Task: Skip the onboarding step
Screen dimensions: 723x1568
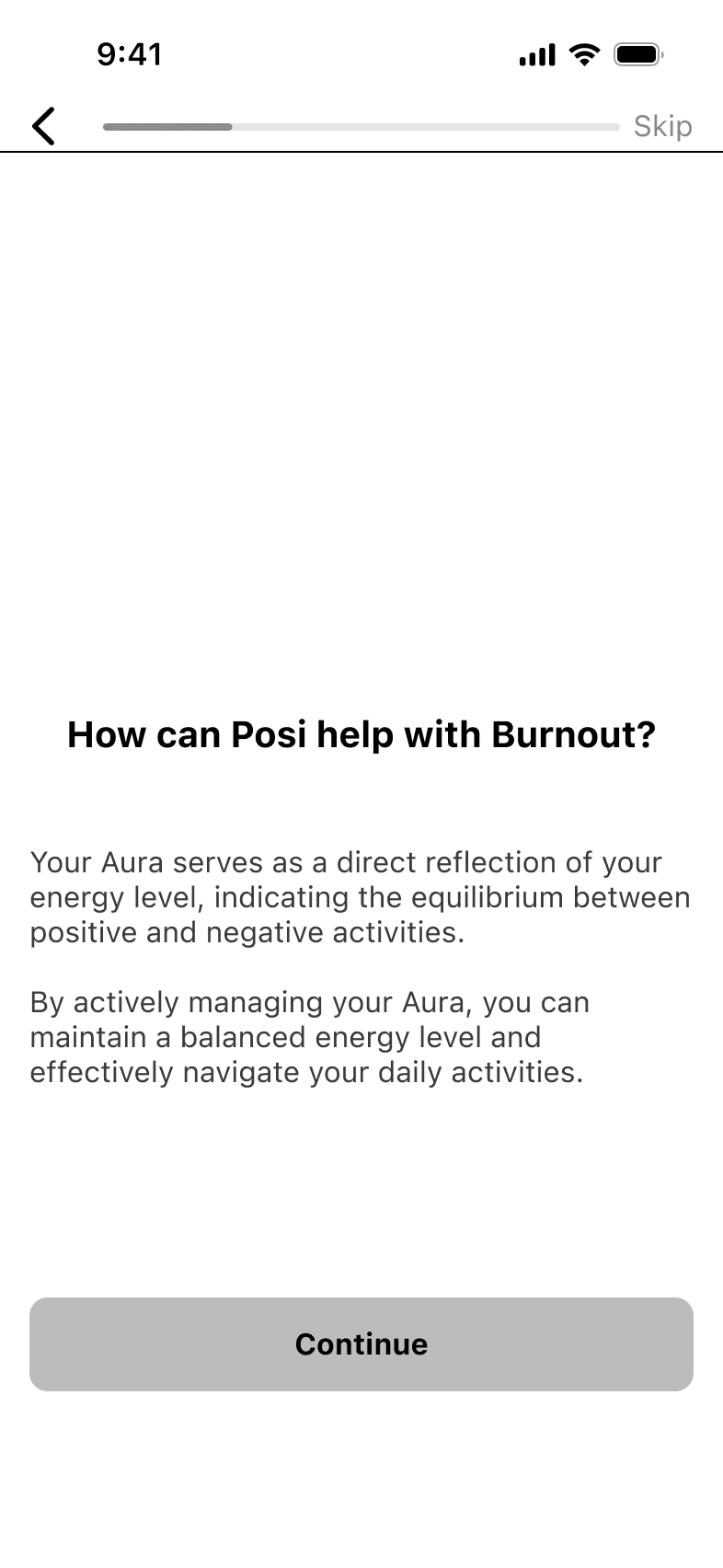Action: coord(662,126)
